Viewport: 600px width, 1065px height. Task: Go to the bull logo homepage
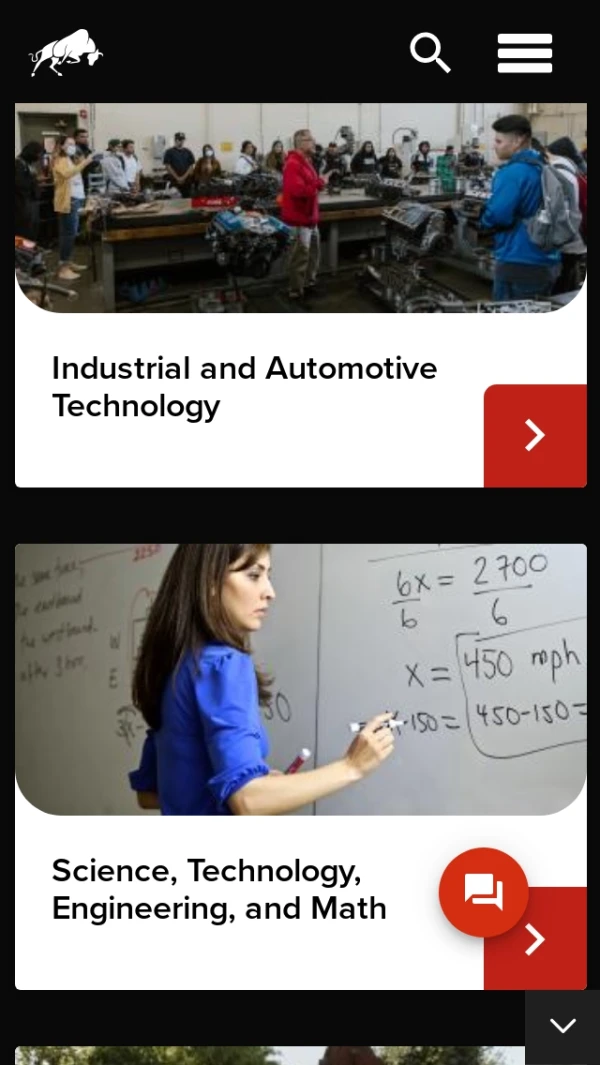(66, 53)
